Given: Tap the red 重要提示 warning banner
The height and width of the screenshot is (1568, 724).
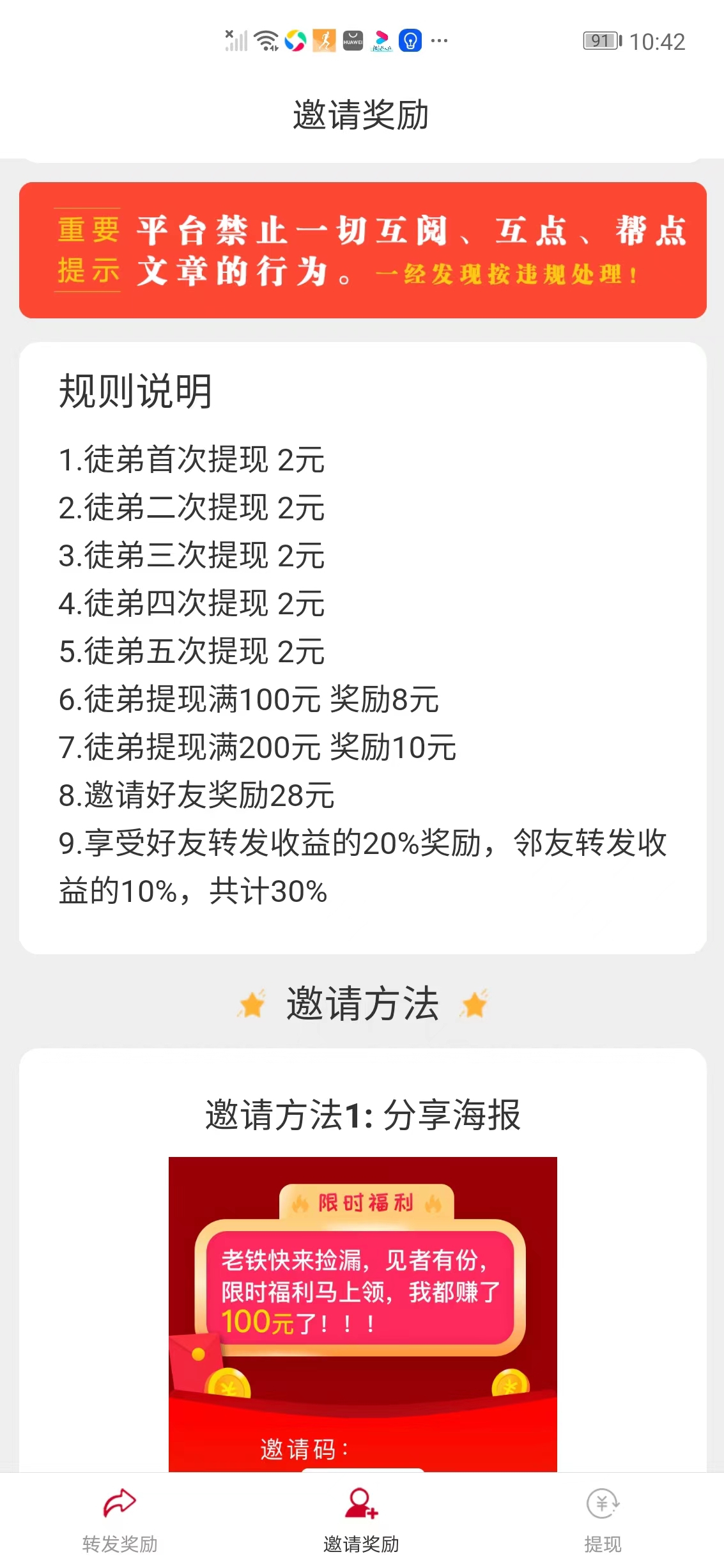Looking at the screenshot, I should point(362,249).
